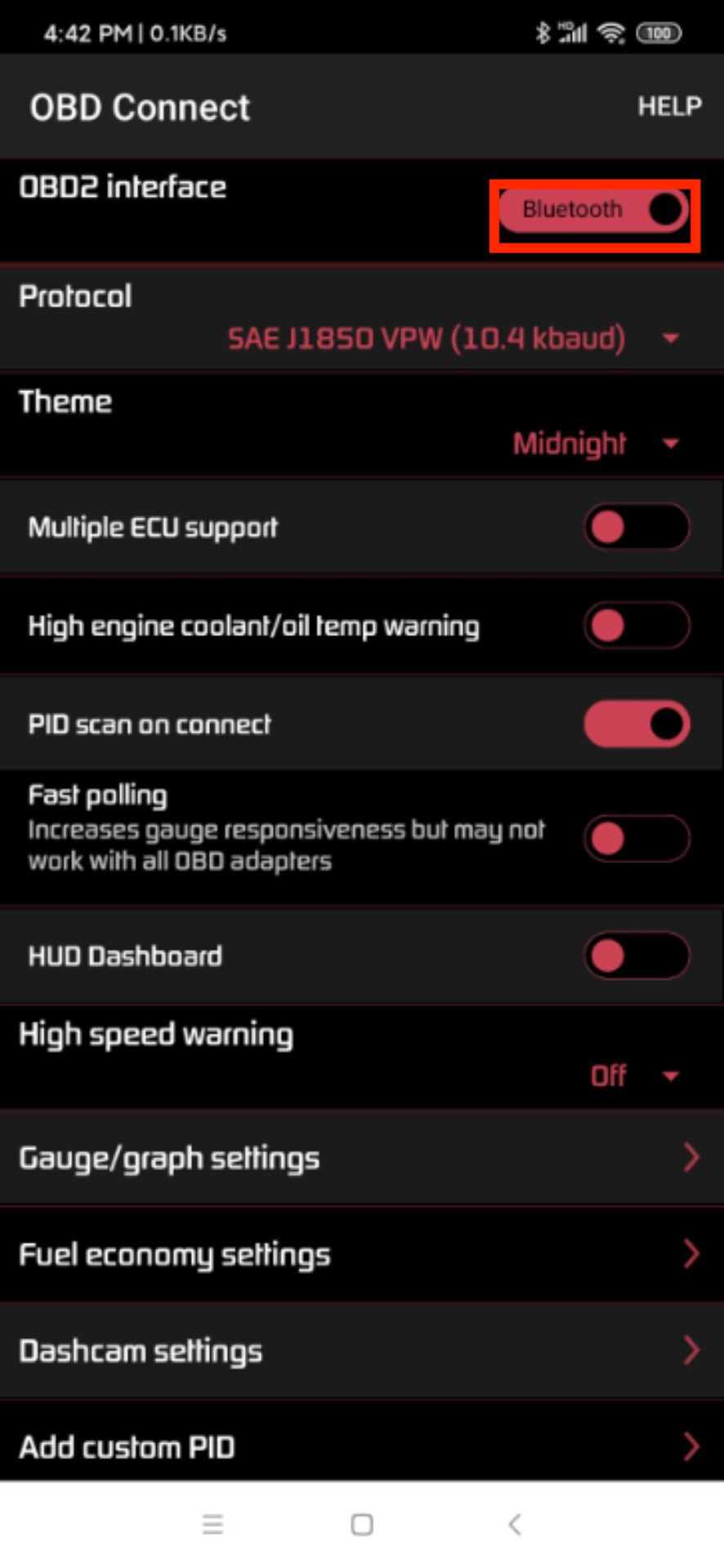Disable PID scan on connect
Image resolution: width=724 pixels, height=1568 pixels.
click(x=636, y=724)
